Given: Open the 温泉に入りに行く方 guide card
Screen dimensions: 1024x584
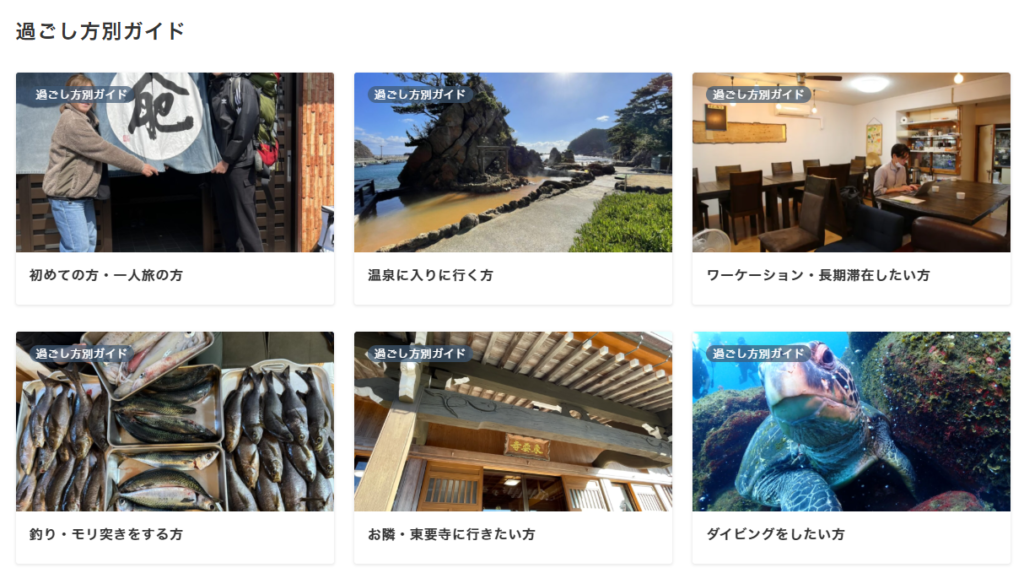Looking at the screenshot, I should 512,187.
